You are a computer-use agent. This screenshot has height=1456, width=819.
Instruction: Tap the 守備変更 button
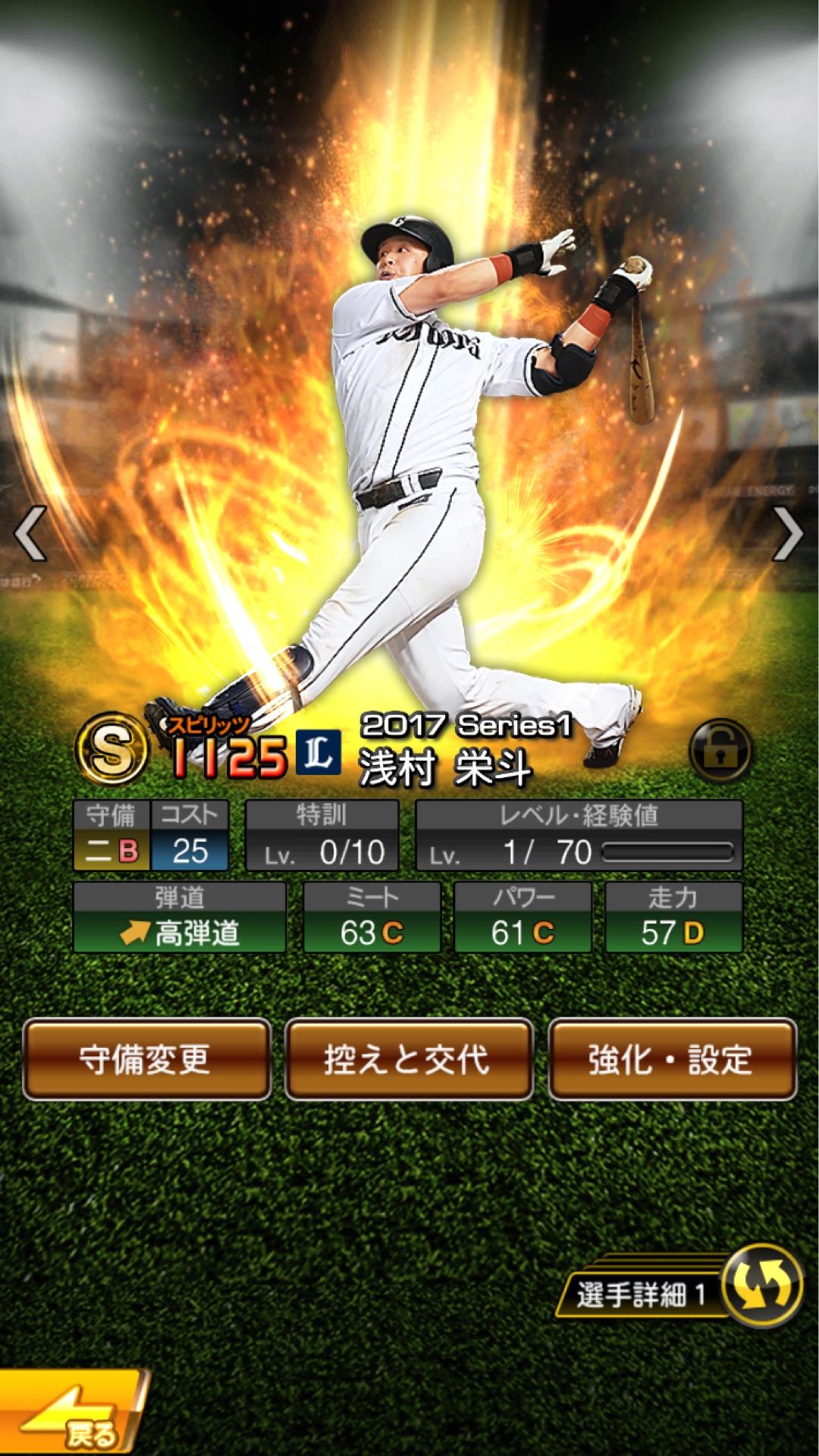point(146,1059)
